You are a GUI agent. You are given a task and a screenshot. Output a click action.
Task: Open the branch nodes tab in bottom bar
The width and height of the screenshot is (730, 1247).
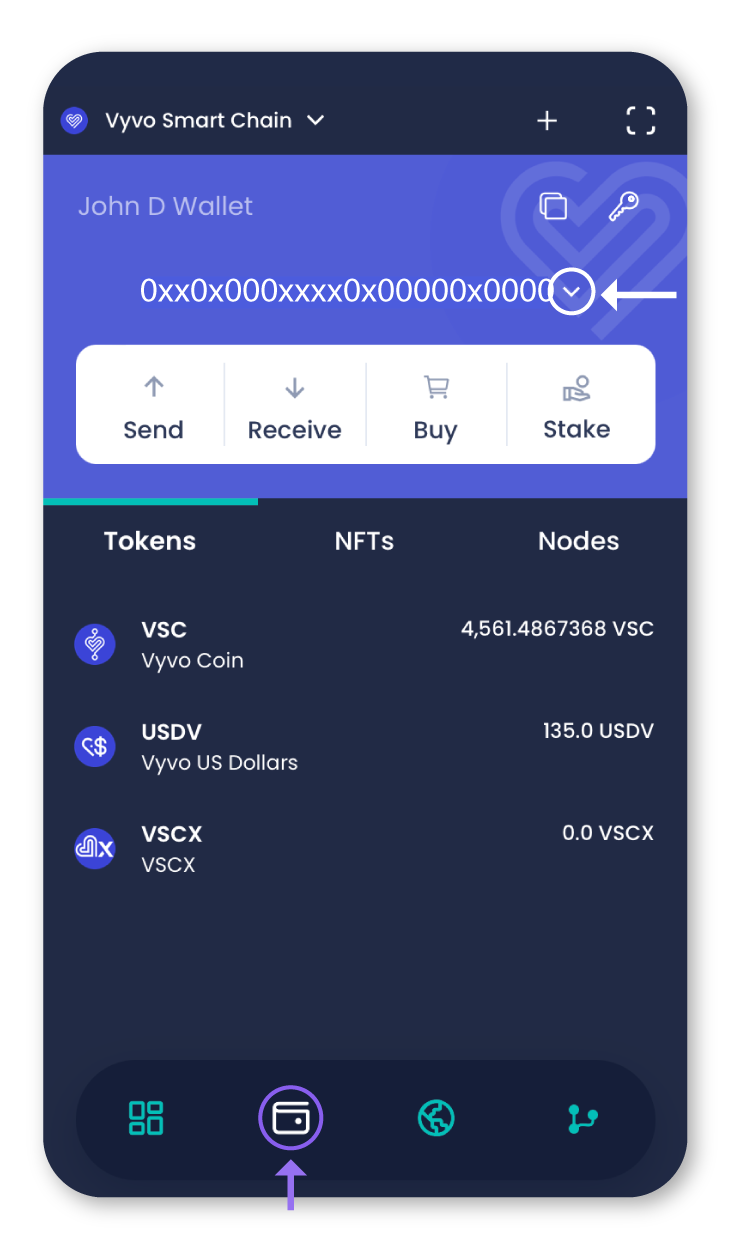(582, 1117)
